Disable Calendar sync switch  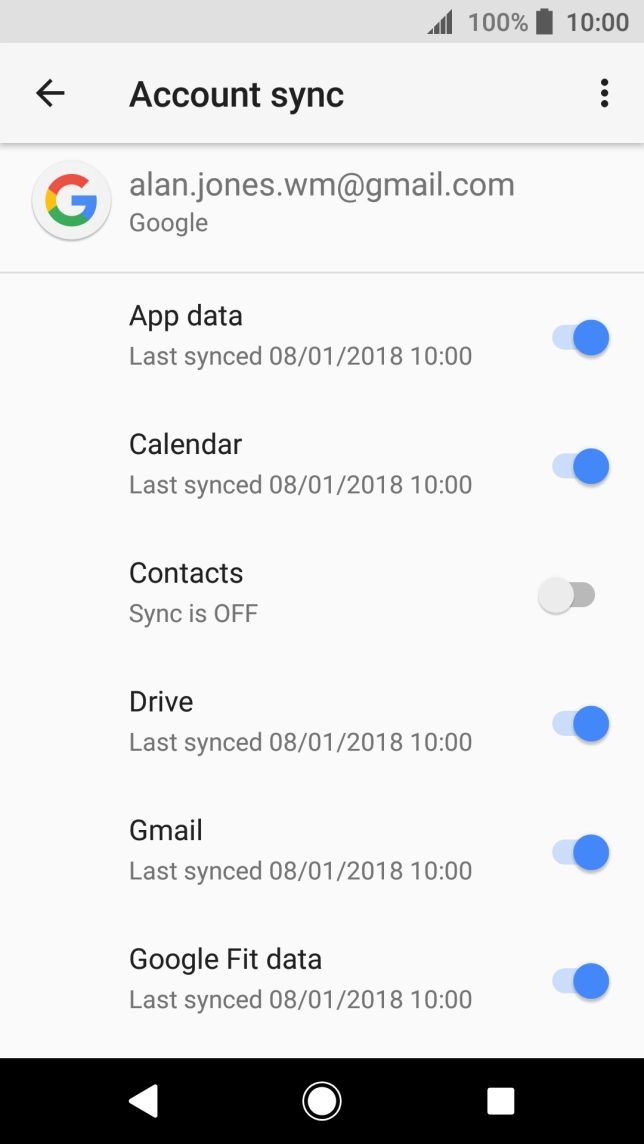coord(580,466)
